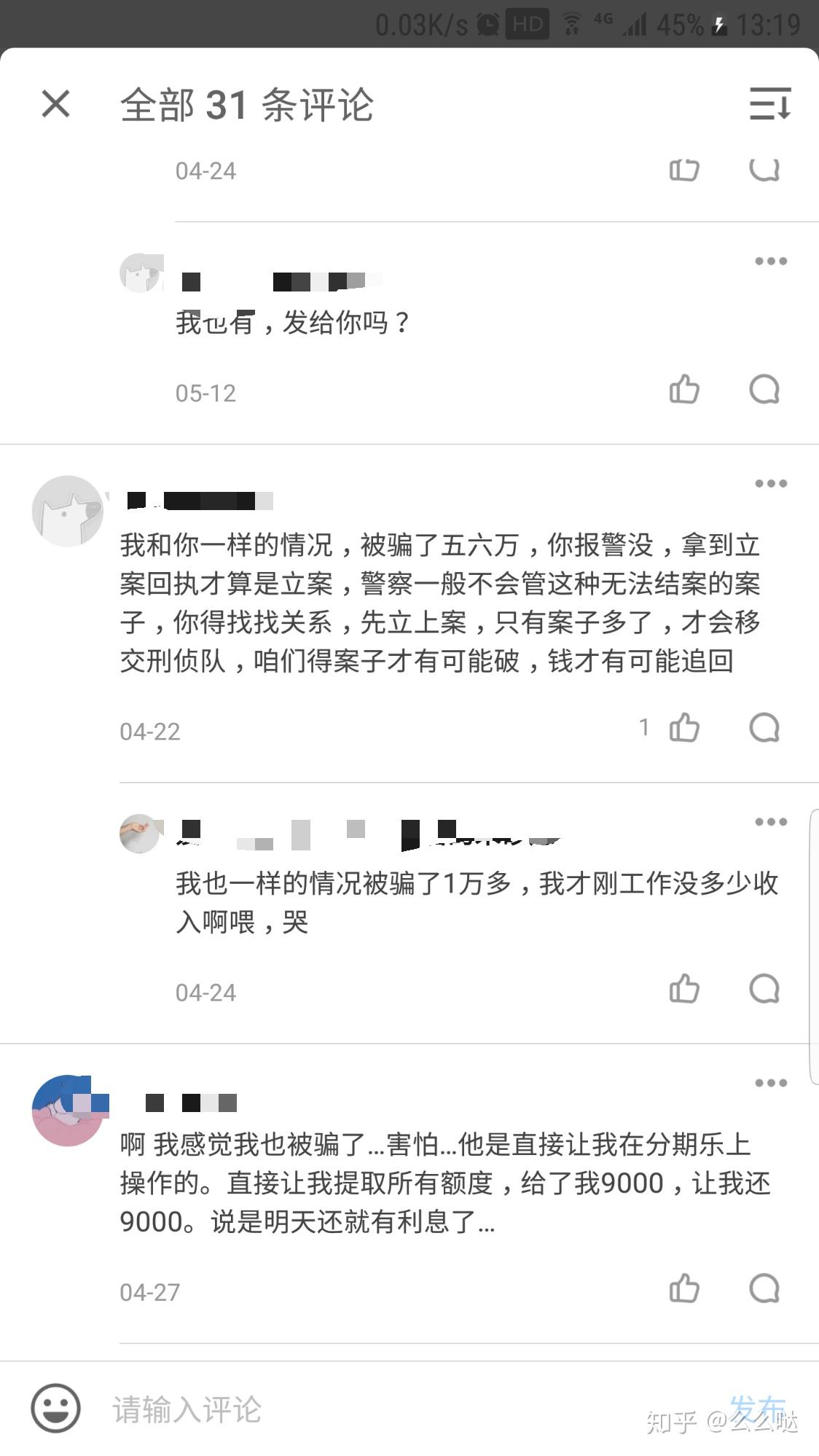Reply to the 04-22 comment about 立案回执
The width and height of the screenshot is (819, 1456).
point(764,727)
